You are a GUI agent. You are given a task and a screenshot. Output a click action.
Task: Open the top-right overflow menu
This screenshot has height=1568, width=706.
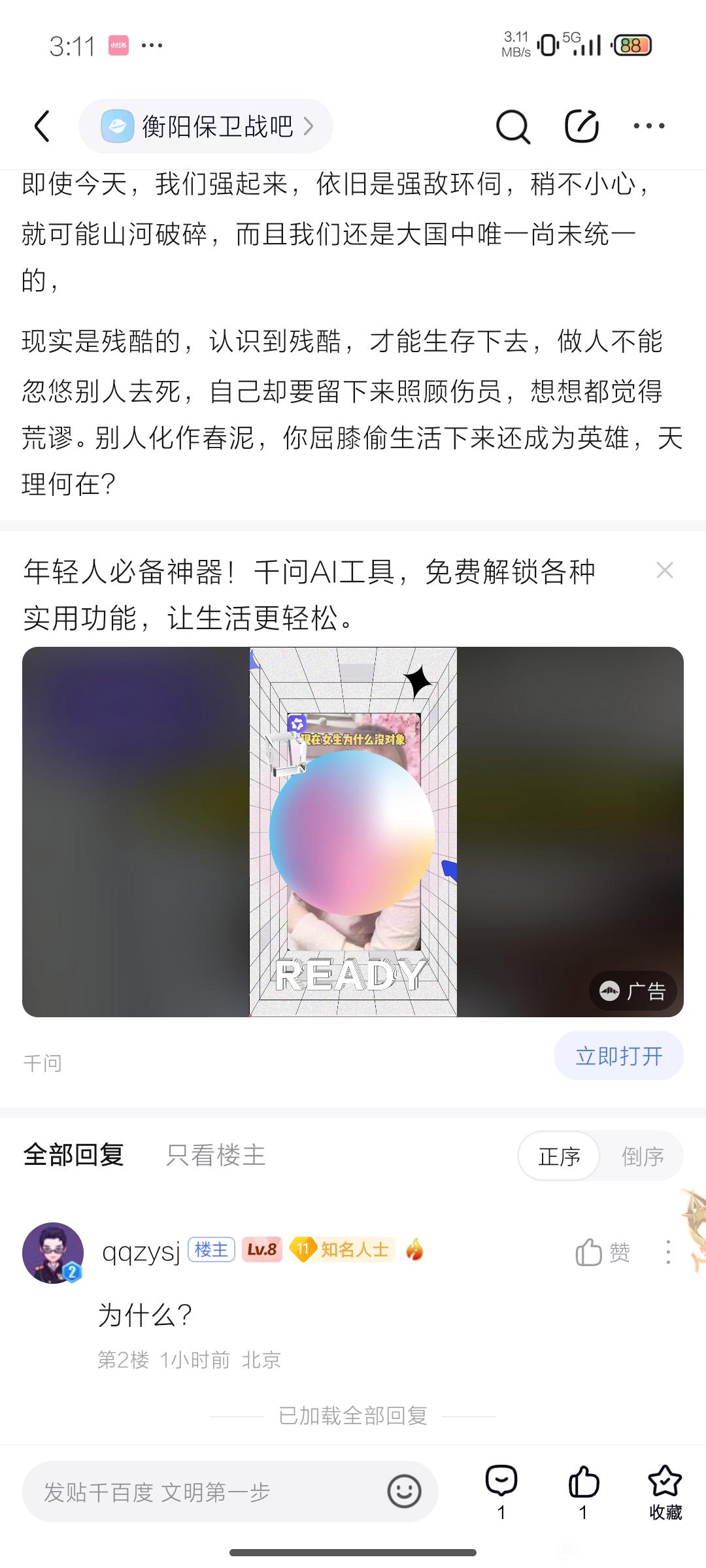point(648,126)
